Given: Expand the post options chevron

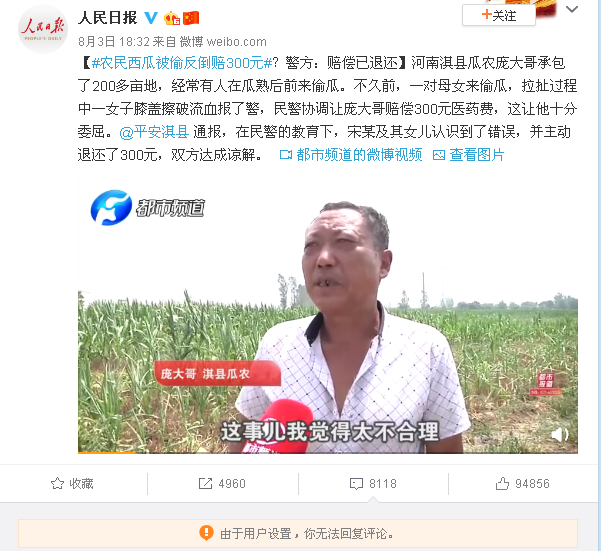Looking at the screenshot, I should [571, 10].
